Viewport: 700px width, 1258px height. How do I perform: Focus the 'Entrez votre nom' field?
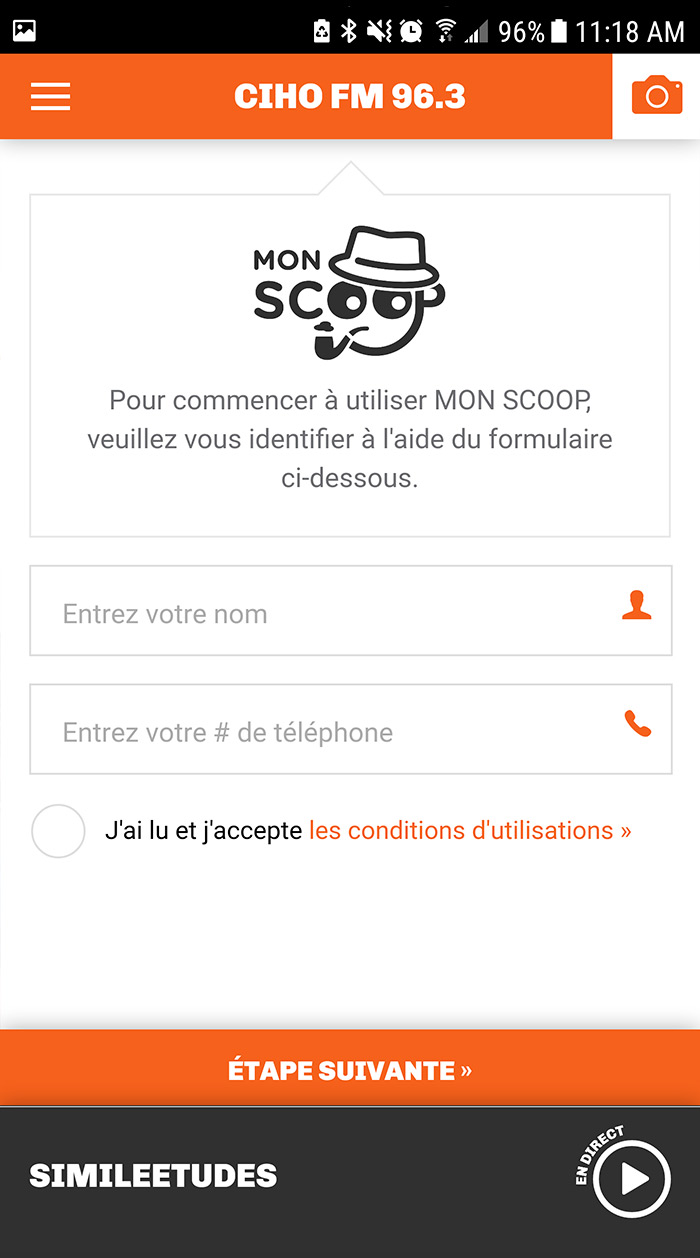pyautogui.click(x=350, y=611)
